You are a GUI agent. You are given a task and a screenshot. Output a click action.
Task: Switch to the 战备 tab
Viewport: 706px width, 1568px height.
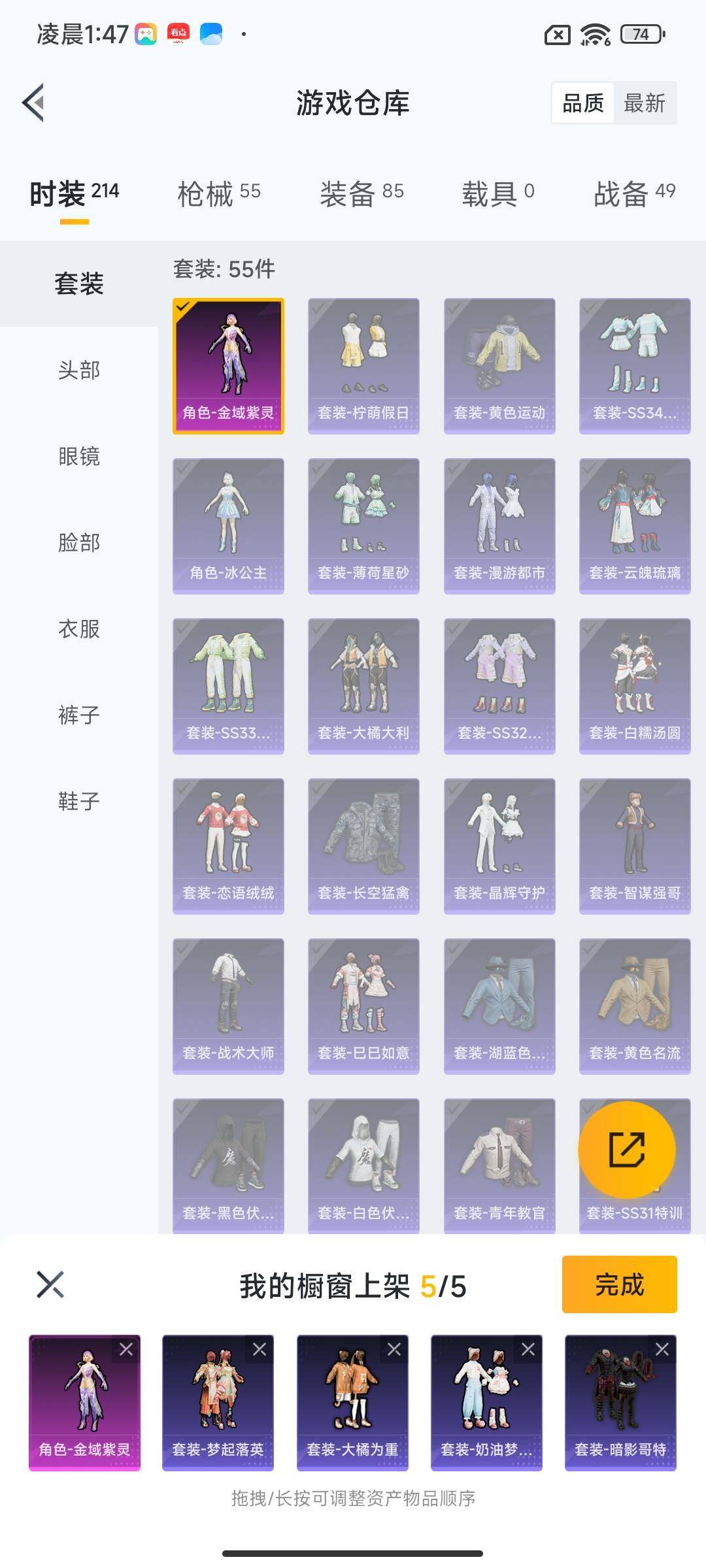tap(634, 193)
